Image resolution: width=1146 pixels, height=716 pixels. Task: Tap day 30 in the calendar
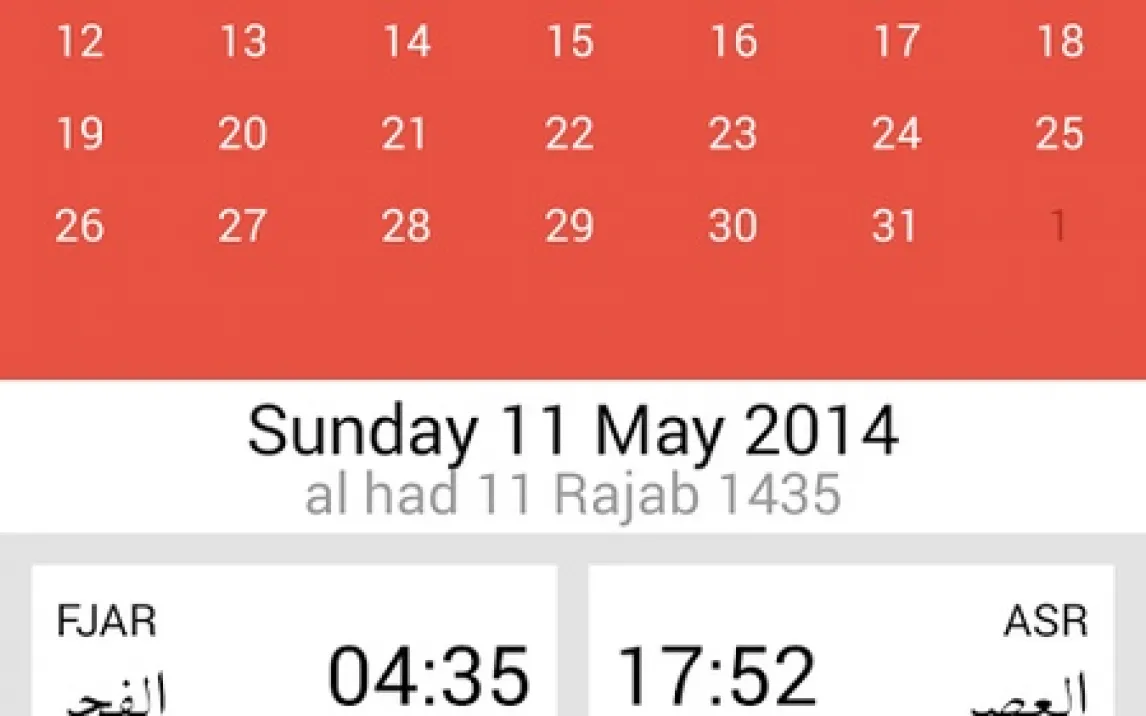[x=733, y=227]
